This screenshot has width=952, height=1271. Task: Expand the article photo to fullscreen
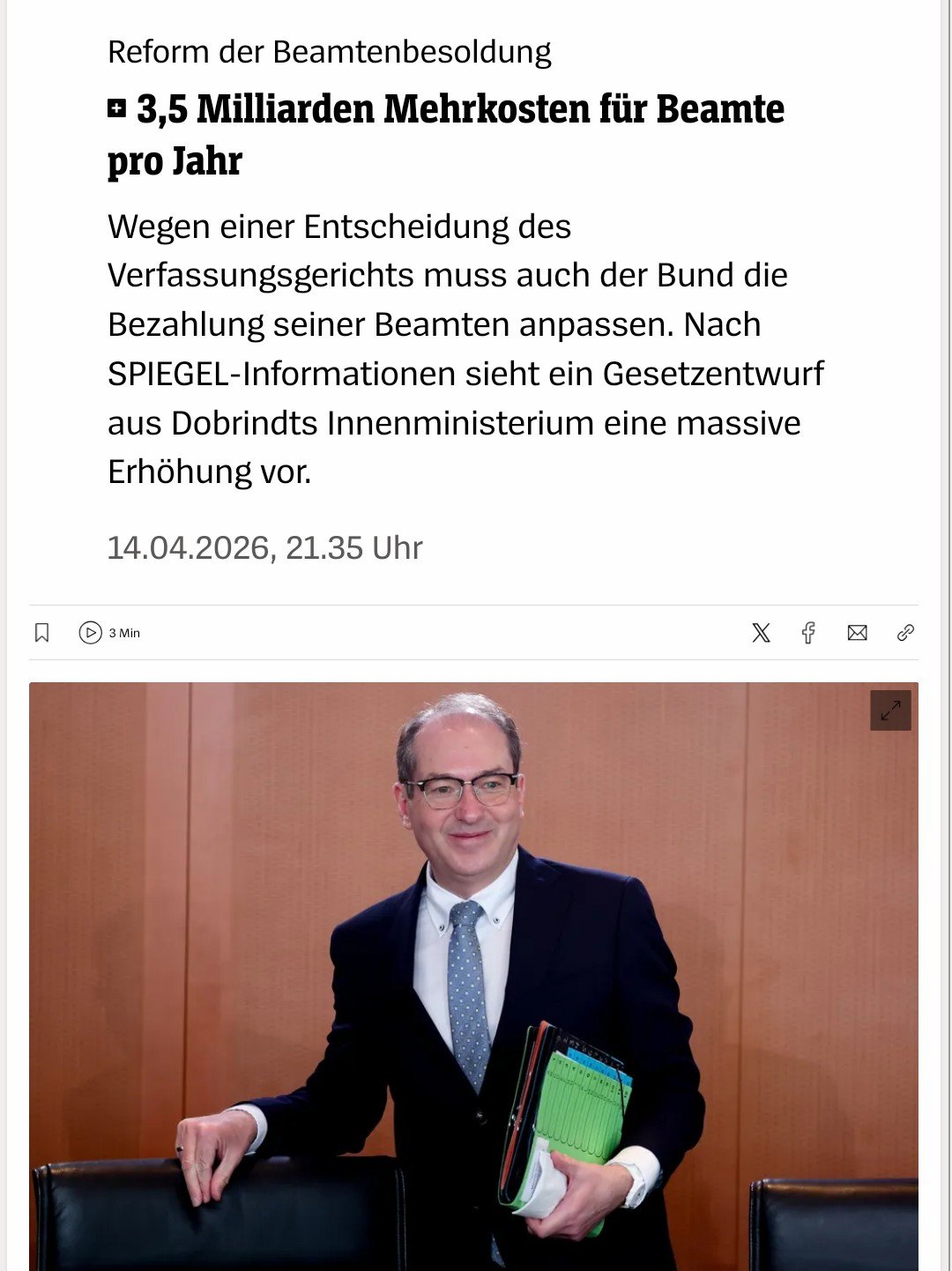click(x=890, y=710)
